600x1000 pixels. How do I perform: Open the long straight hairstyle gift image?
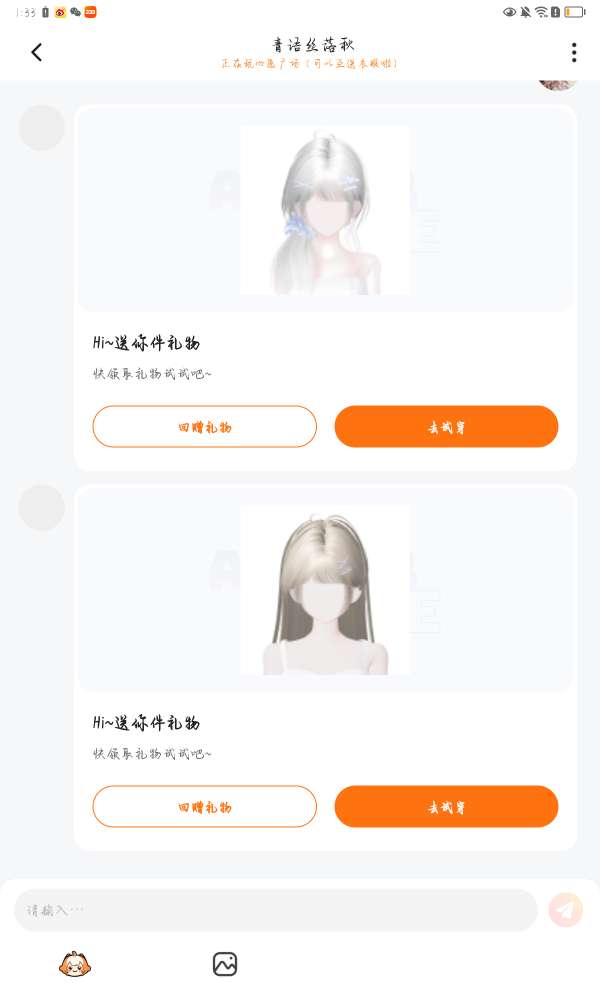pos(325,590)
